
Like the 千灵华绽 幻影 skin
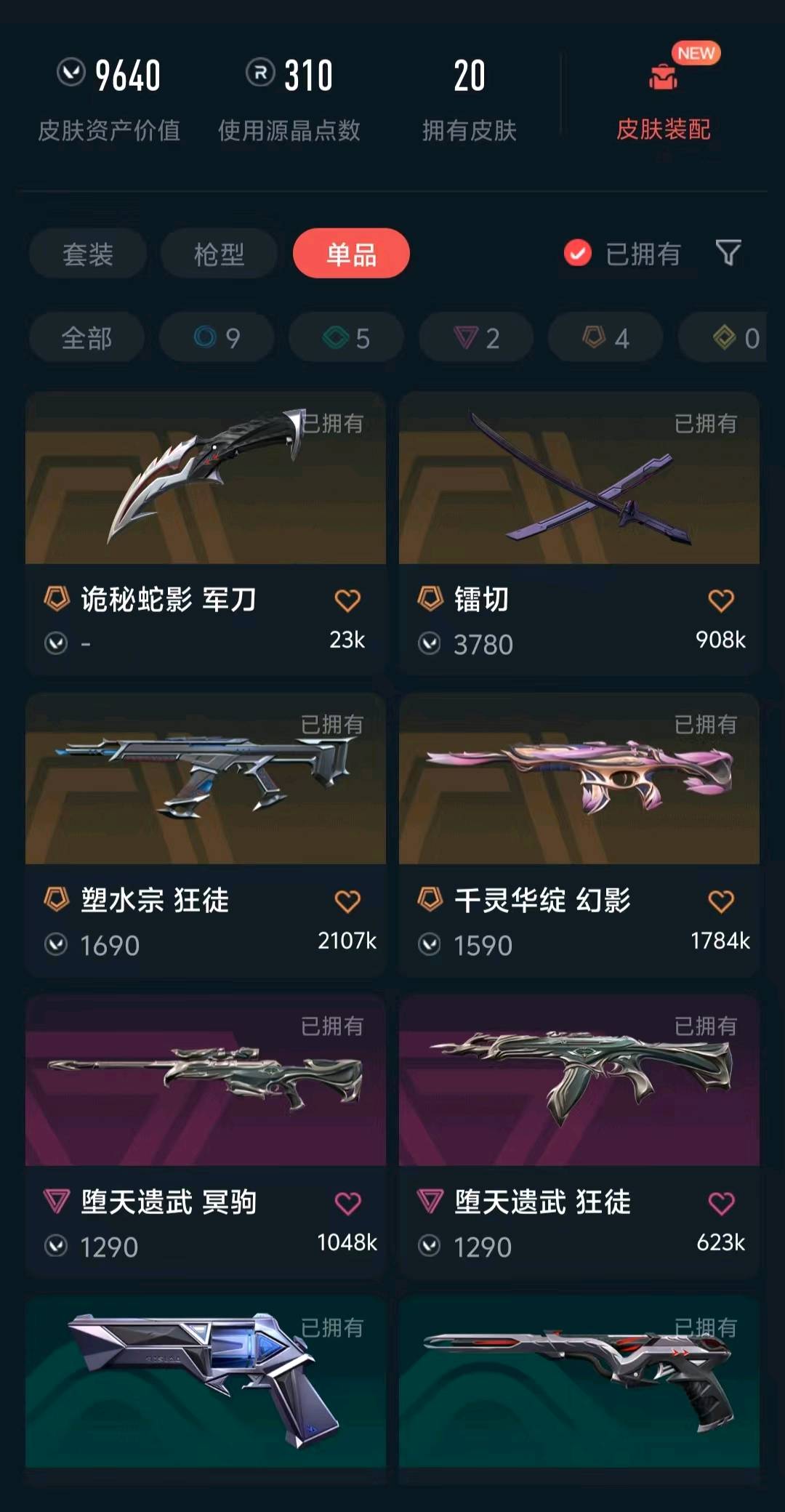point(720,901)
